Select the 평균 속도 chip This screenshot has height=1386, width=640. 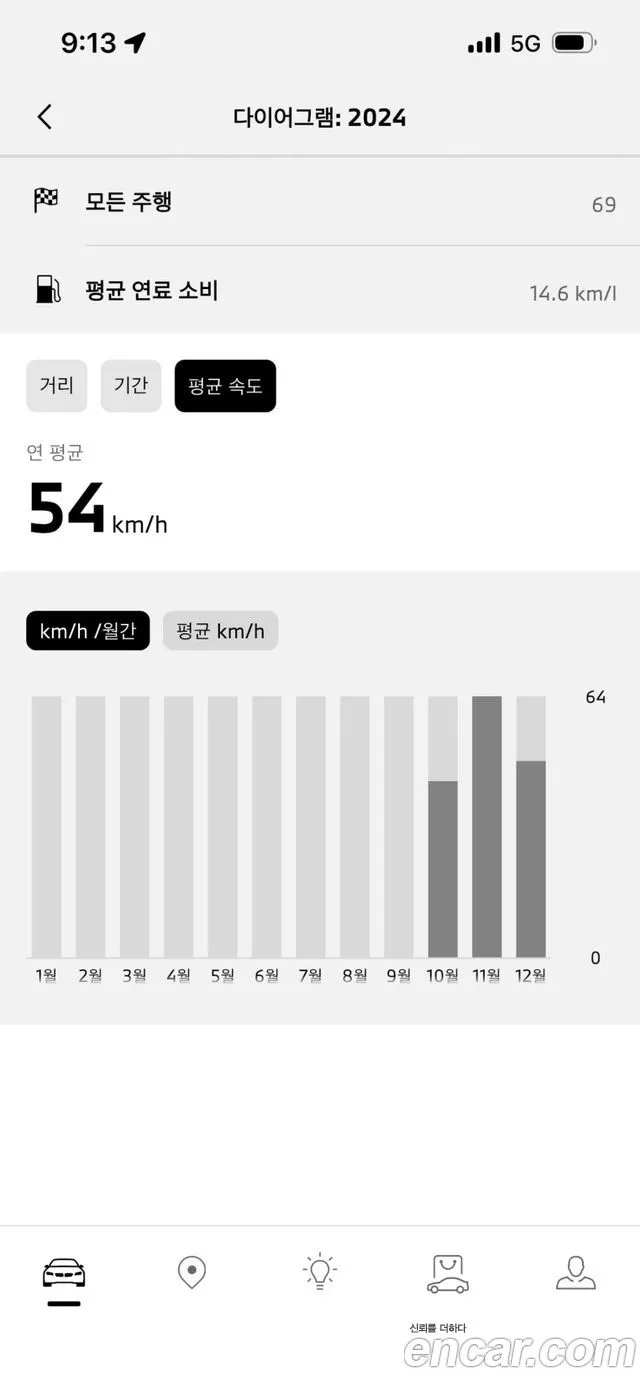point(225,386)
